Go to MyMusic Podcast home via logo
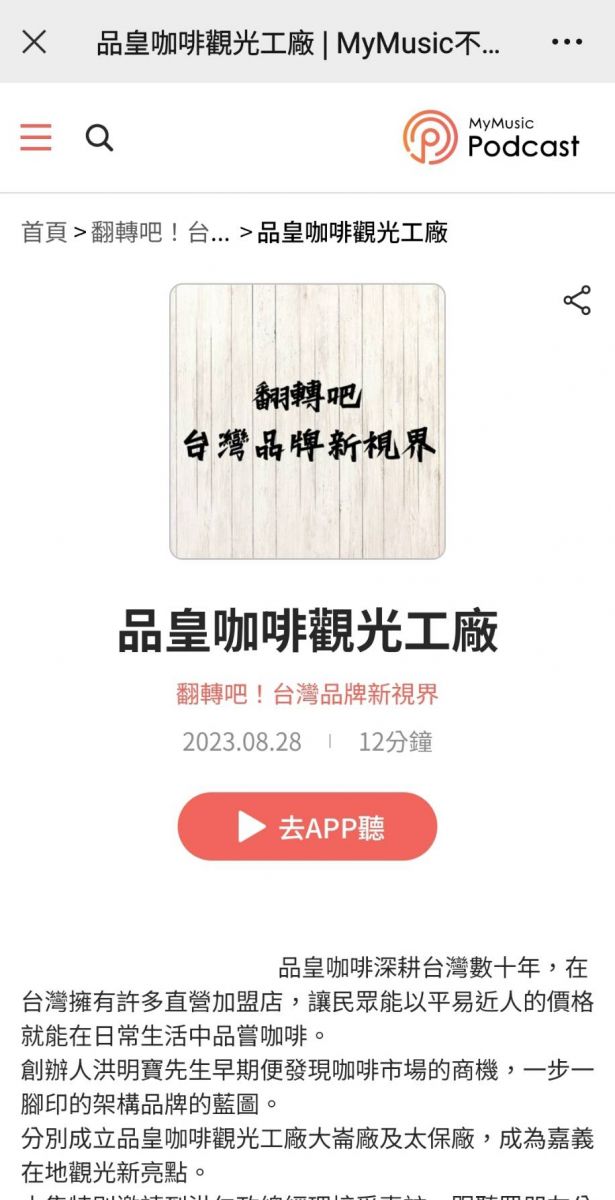615x1200 pixels. [491, 137]
